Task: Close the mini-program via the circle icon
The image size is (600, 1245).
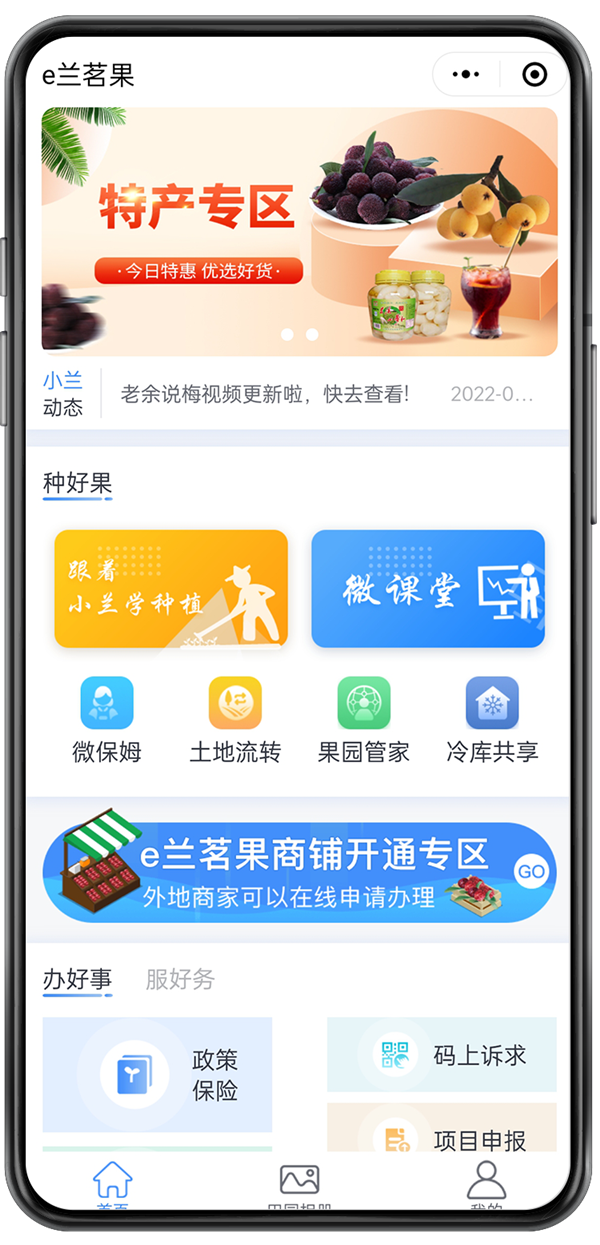Action: coord(535,74)
